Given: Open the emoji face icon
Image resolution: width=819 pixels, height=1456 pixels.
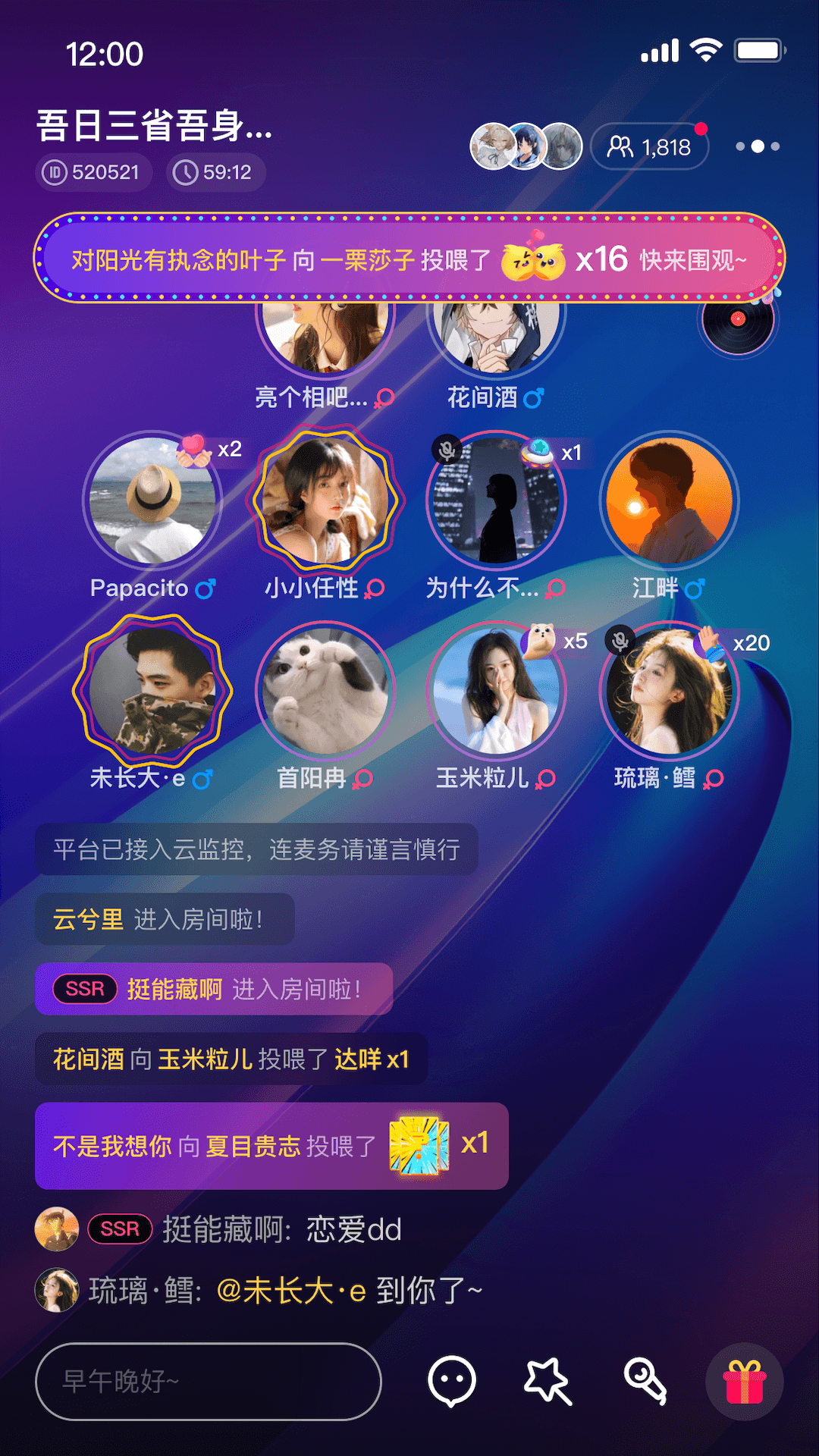Looking at the screenshot, I should coord(452,1381).
